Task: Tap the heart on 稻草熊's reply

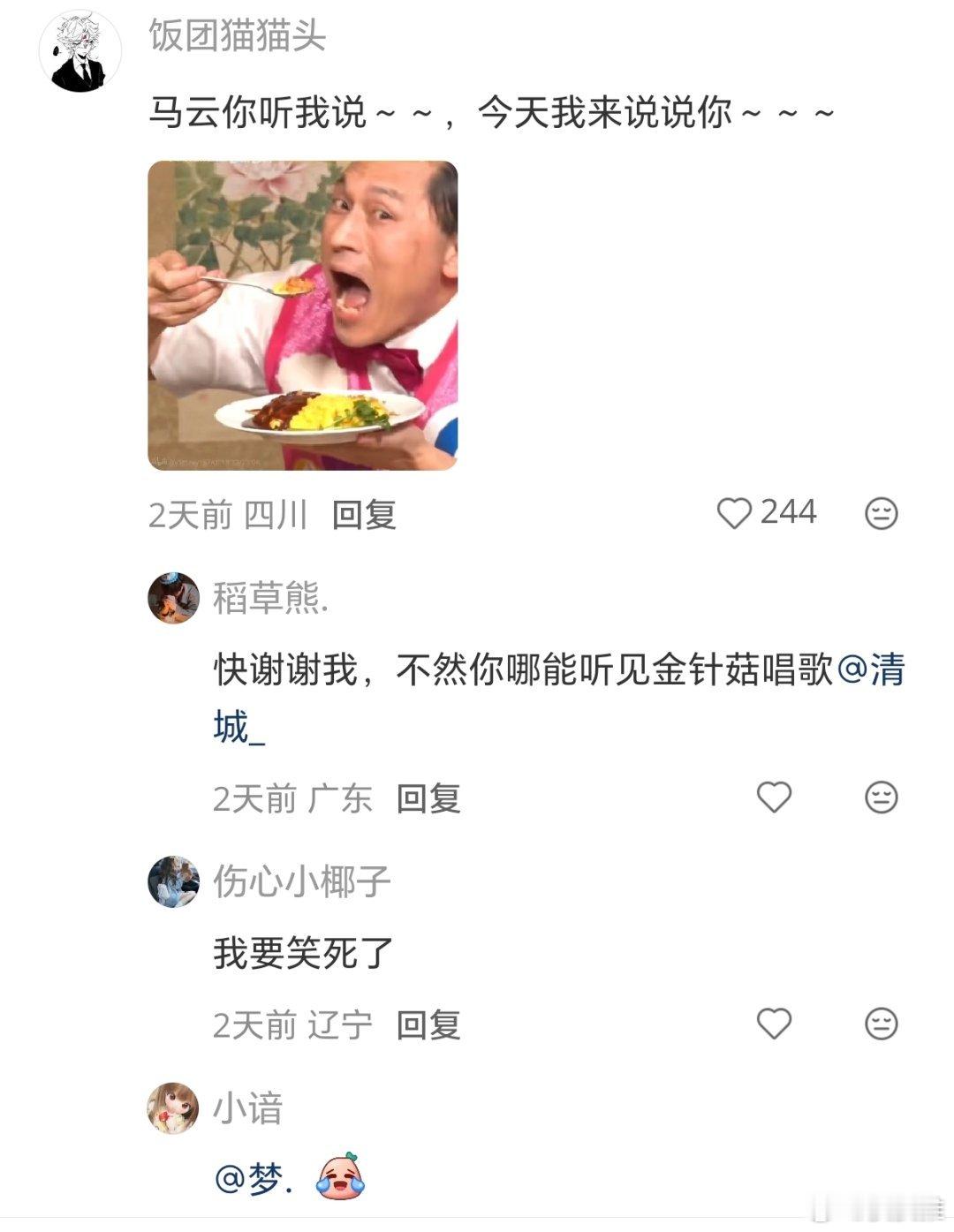Action: click(x=776, y=797)
